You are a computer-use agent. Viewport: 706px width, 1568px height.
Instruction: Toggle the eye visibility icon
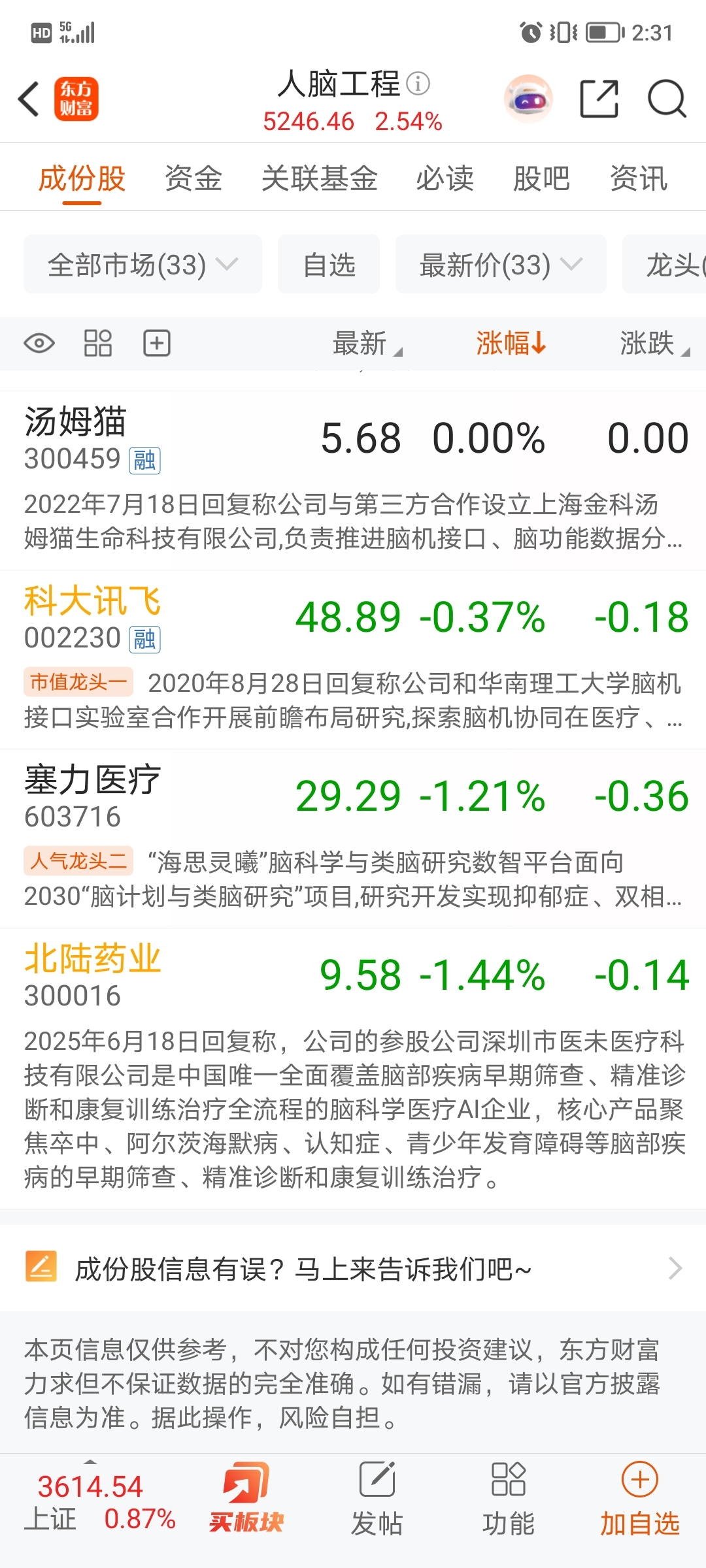tap(39, 343)
